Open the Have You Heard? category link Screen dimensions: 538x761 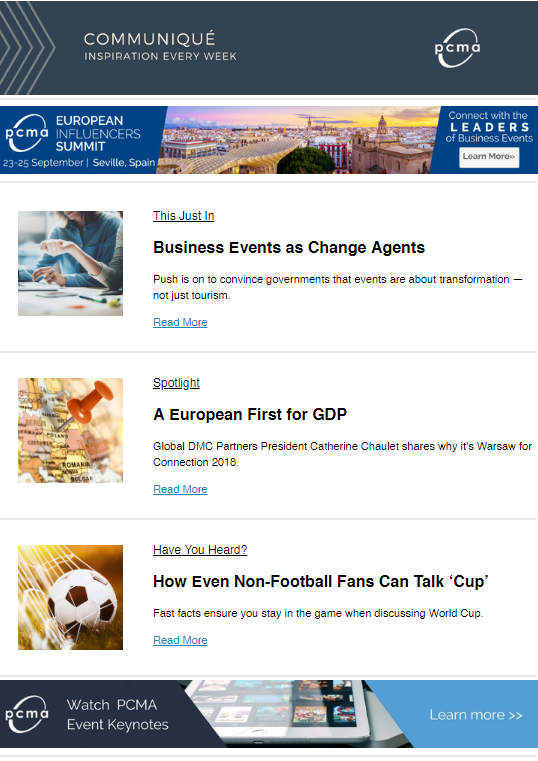pos(200,550)
